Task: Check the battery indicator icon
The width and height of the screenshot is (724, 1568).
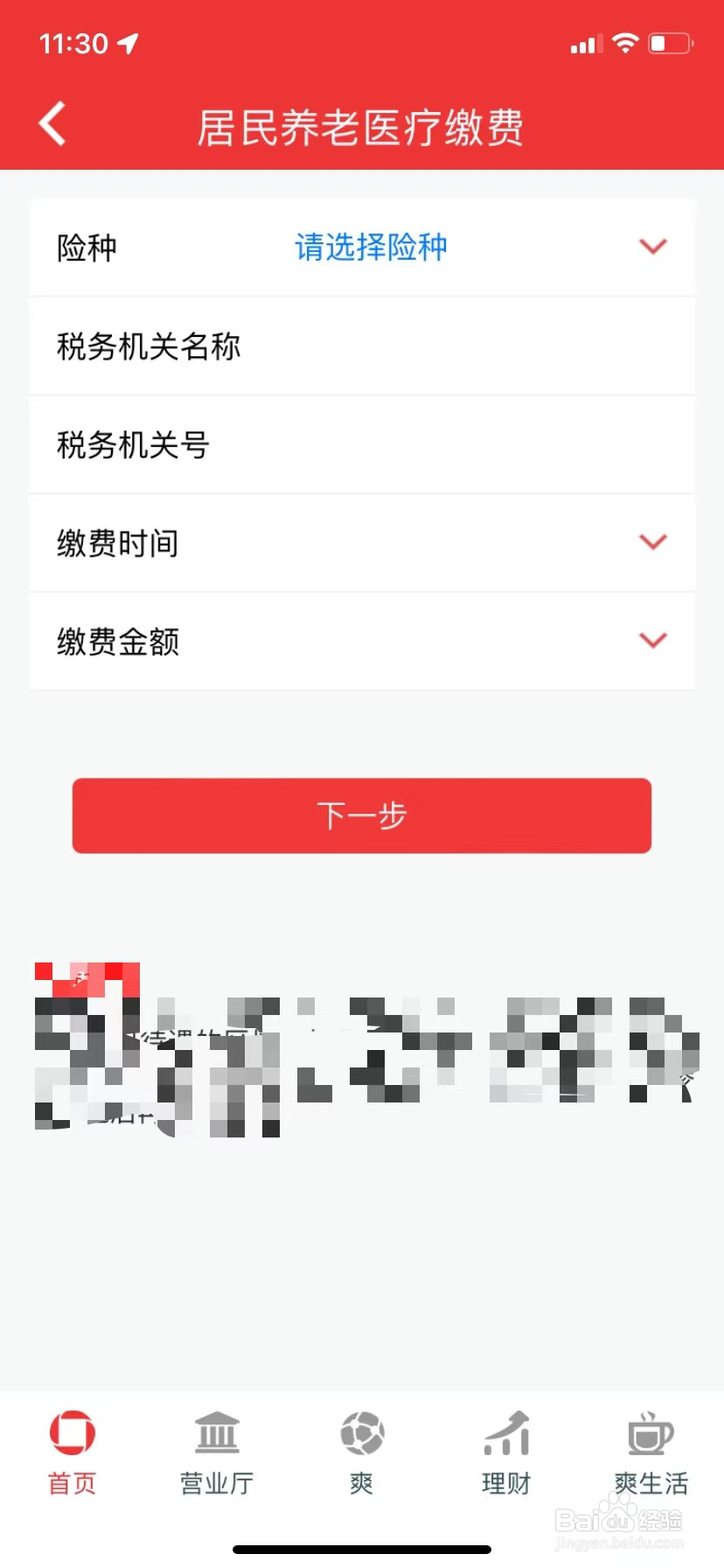Action: pos(672,41)
